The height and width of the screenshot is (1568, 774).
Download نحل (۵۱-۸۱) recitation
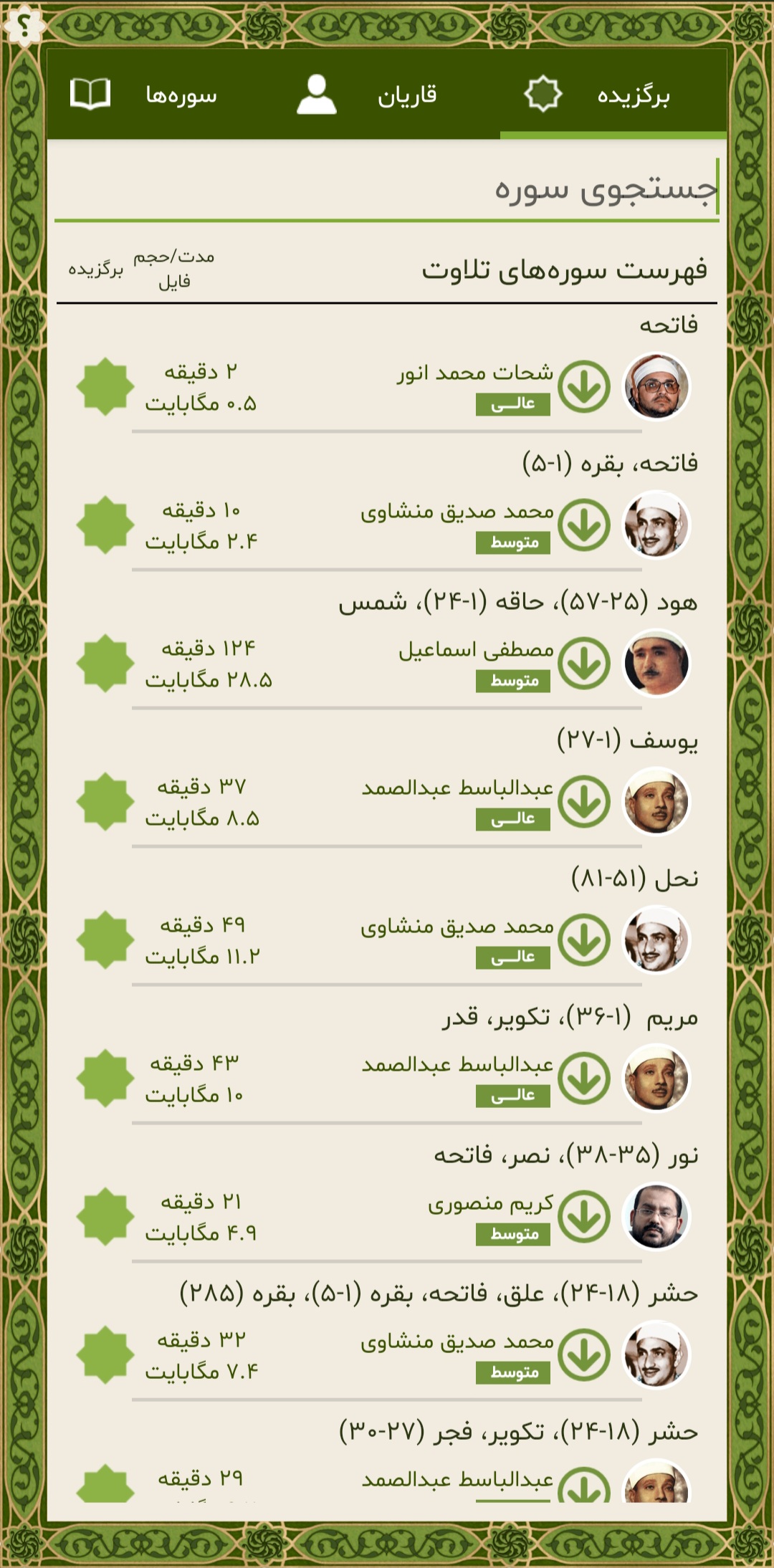click(584, 940)
